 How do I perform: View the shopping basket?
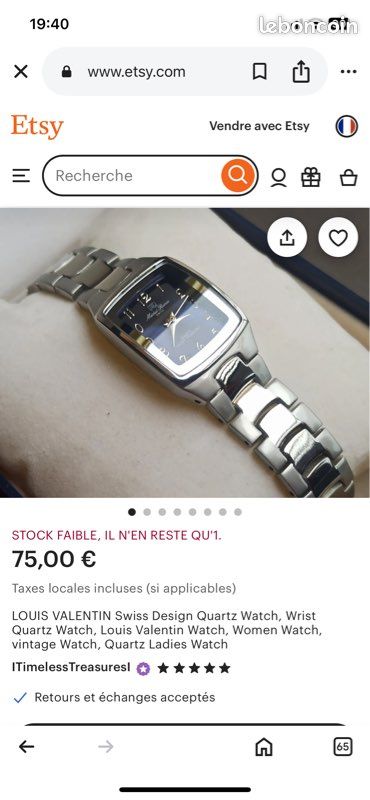click(x=349, y=178)
